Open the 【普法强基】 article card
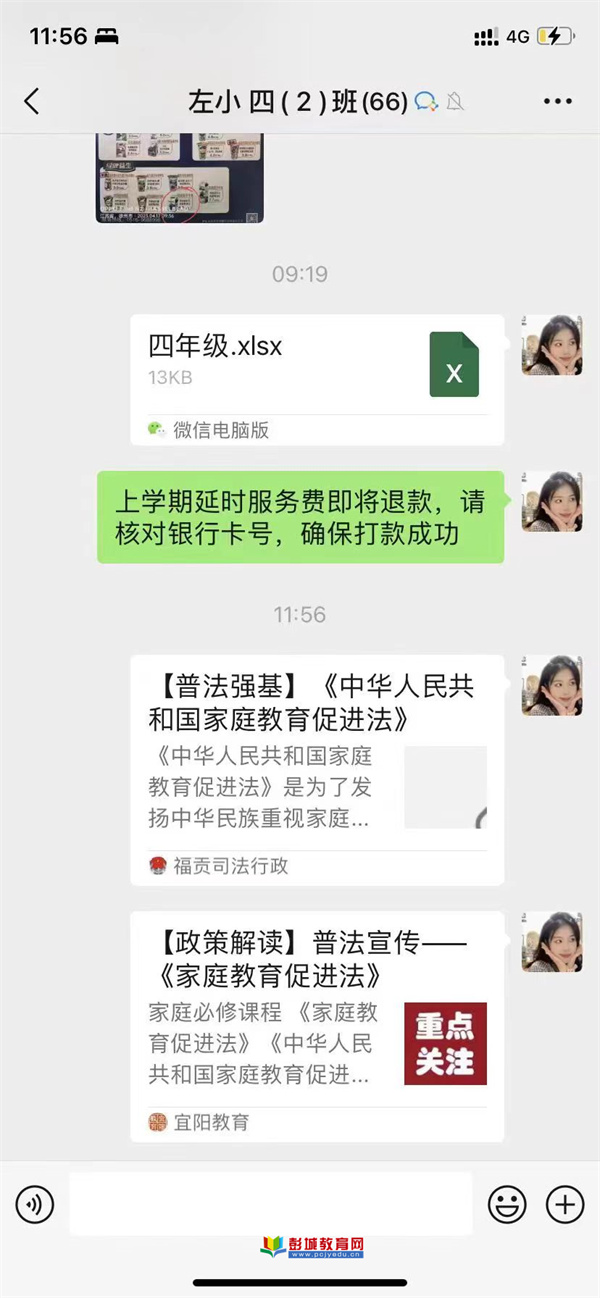The image size is (600, 1298). pos(317,769)
